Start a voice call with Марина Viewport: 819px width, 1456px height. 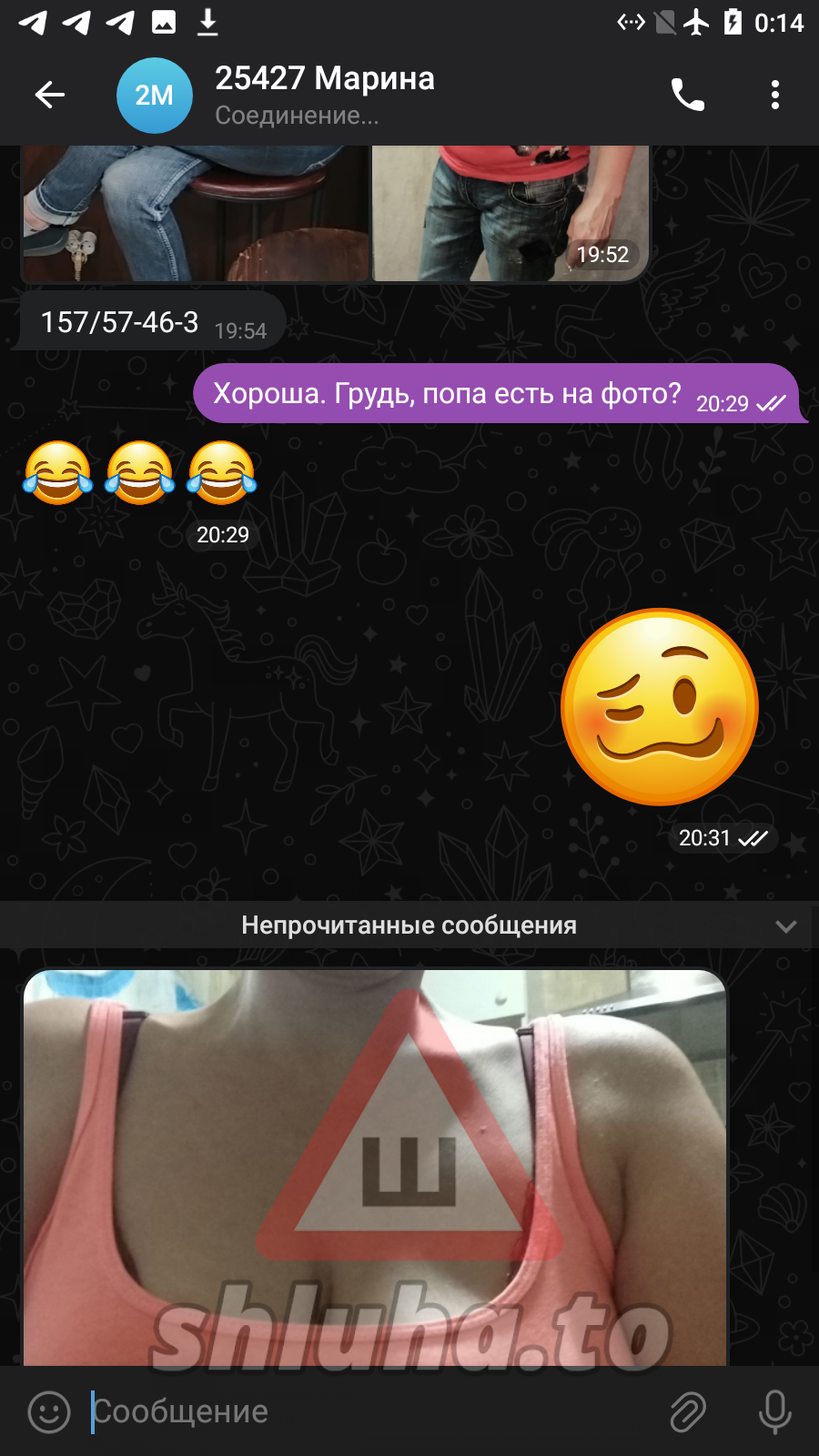(688, 95)
